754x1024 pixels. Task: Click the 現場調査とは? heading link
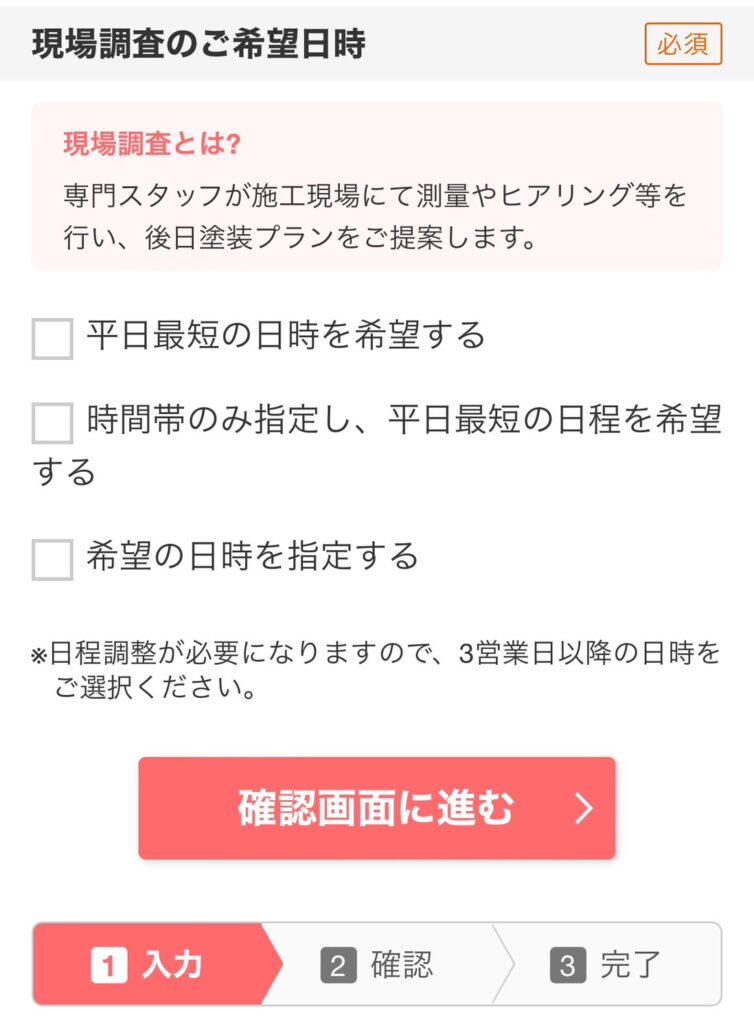point(146,142)
